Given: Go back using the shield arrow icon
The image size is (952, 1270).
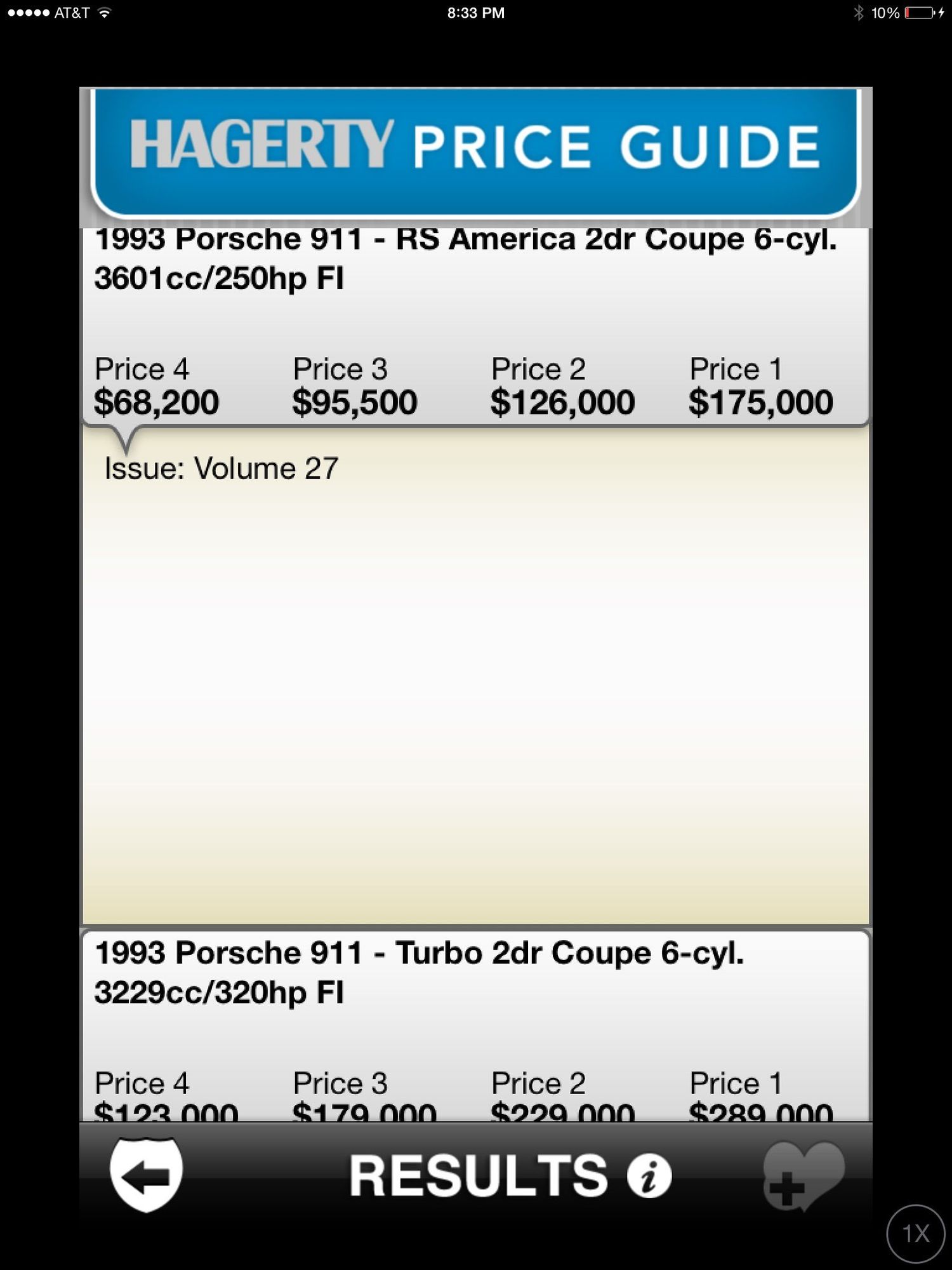Looking at the screenshot, I should (146, 1175).
